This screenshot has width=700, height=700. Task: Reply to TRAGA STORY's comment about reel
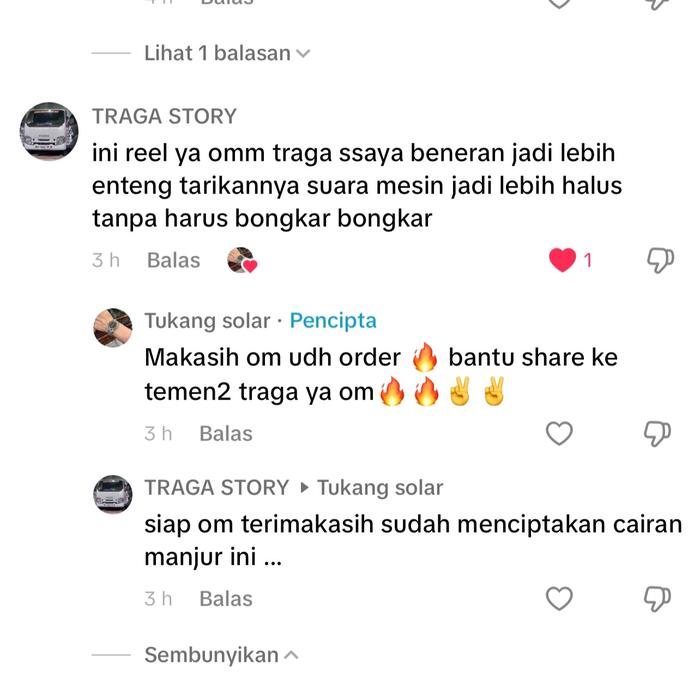click(173, 260)
